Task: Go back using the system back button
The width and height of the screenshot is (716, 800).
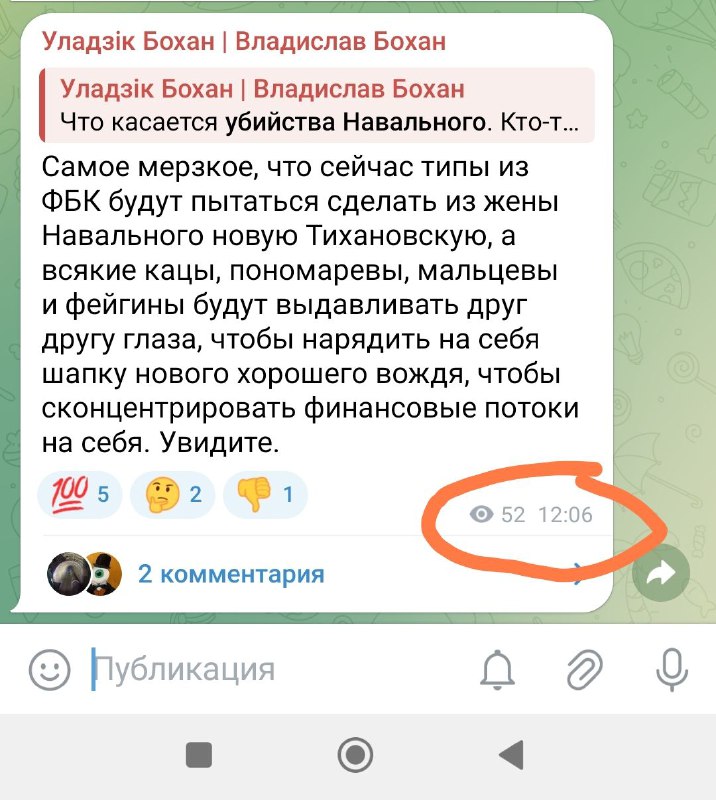Action: pyautogui.click(x=511, y=755)
